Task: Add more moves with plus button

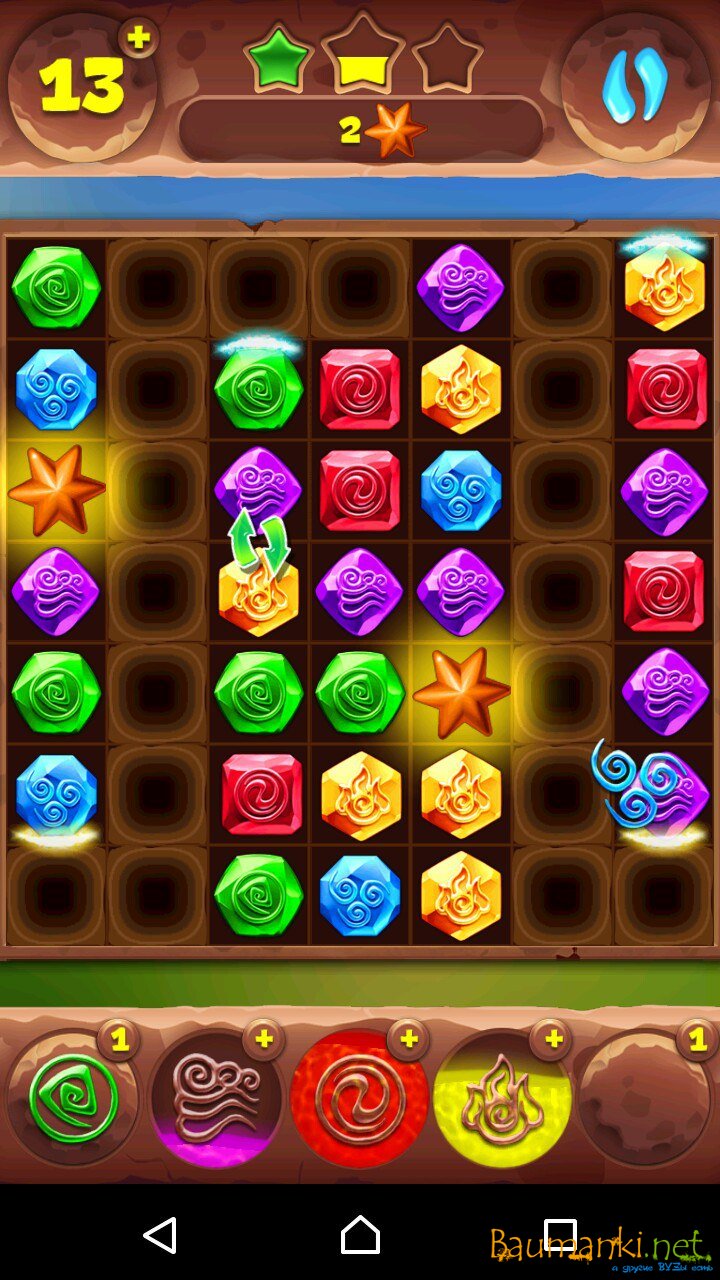Action: 138,38
